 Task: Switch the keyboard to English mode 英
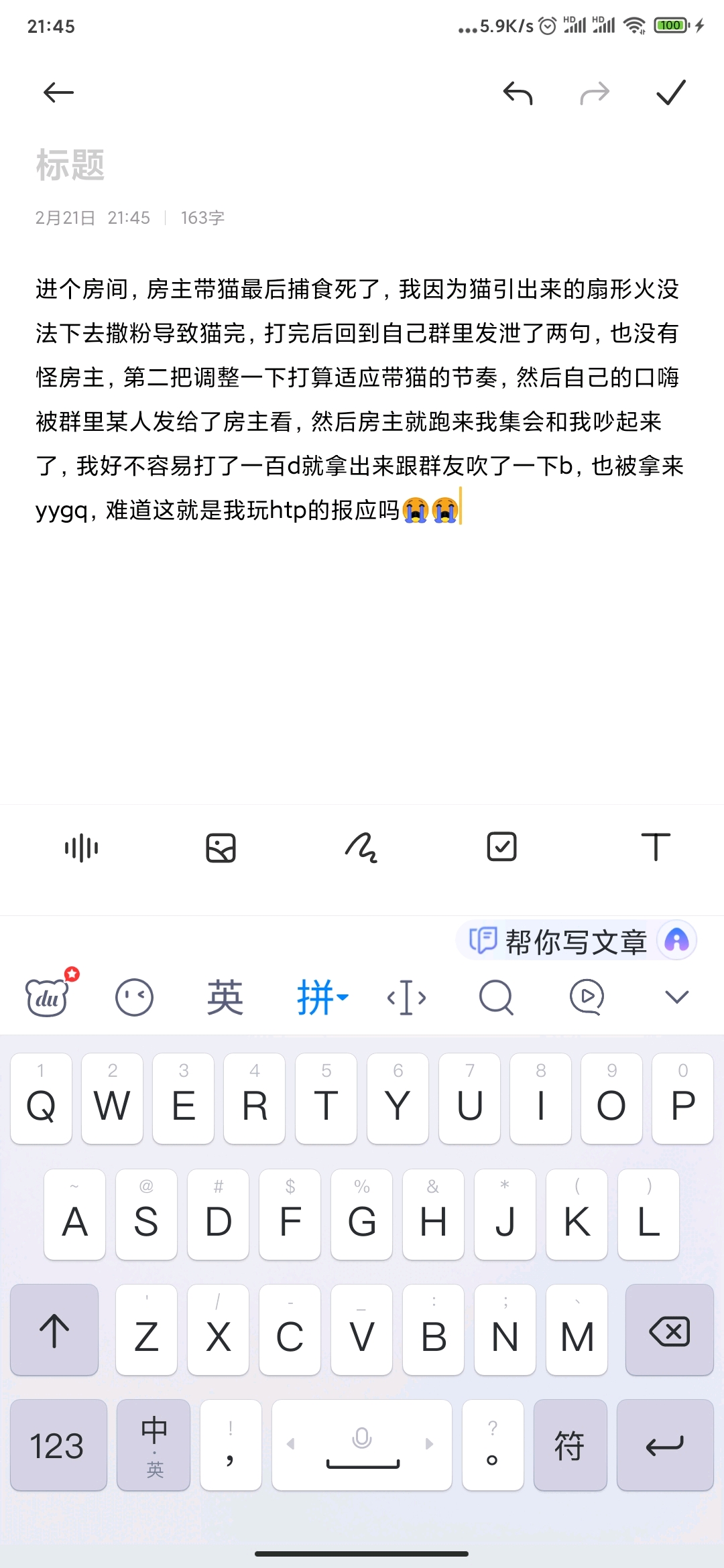tap(225, 998)
